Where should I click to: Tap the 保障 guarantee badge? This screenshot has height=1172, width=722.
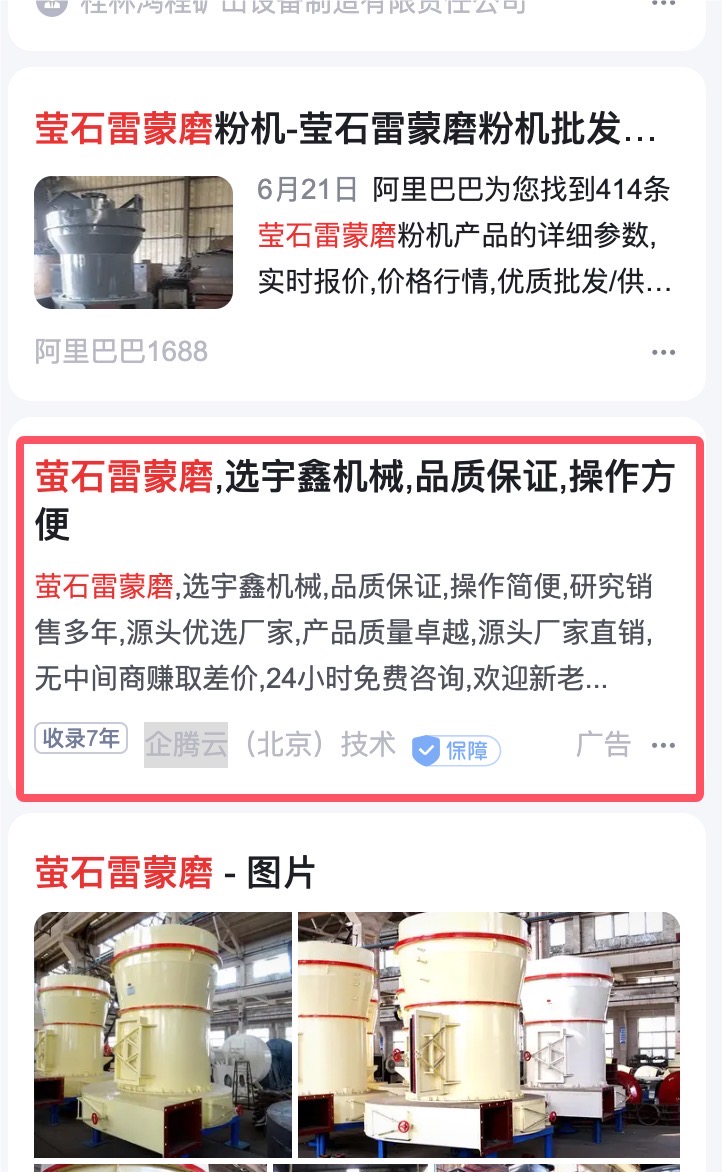point(456,750)
